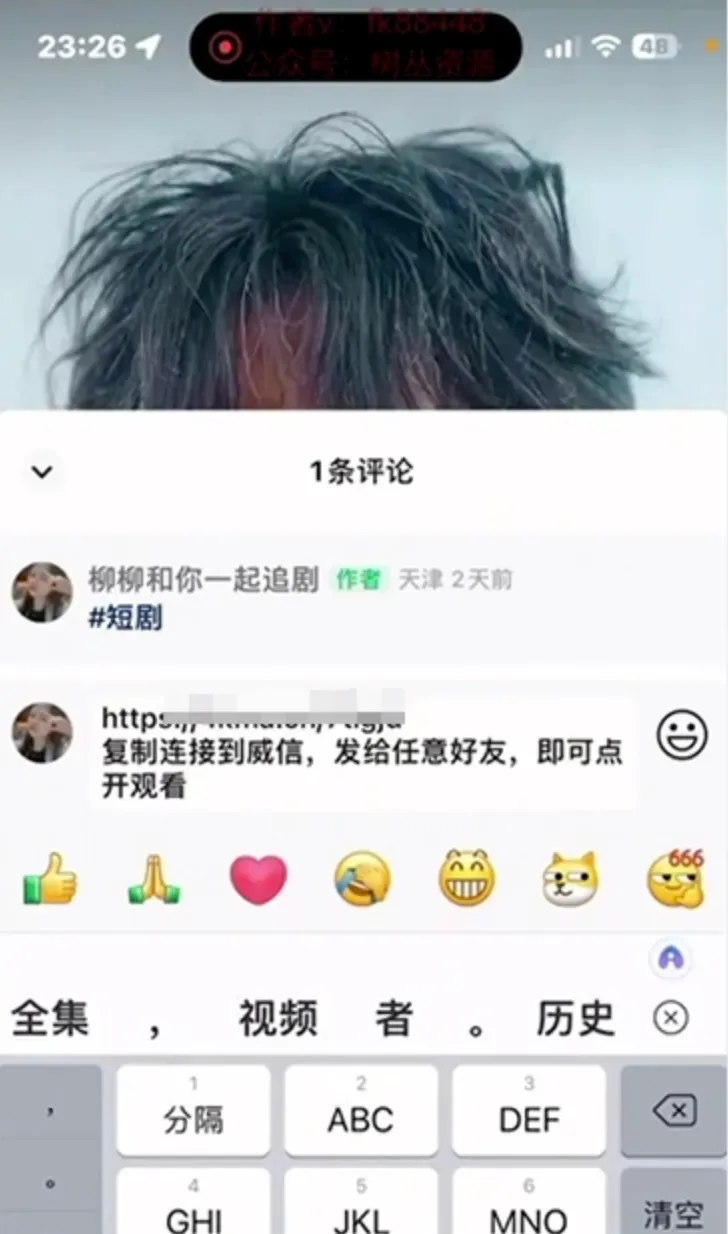728x1234 pixels.
Task: Choose the 历史 keyboard suggestion
Action: click(x=575, y=1019)
